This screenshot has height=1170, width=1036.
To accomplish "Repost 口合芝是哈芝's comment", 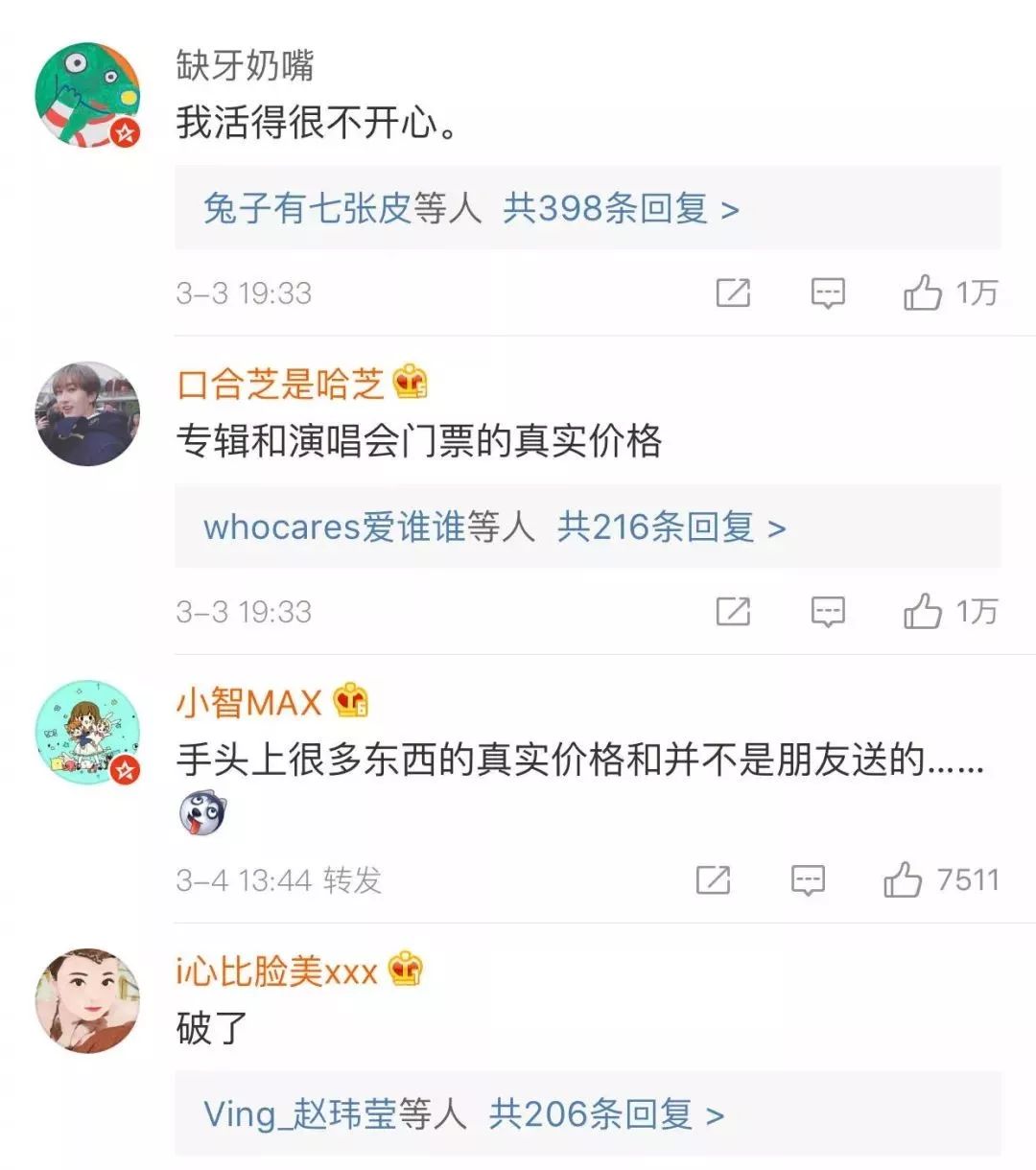I will coord(733,611).
